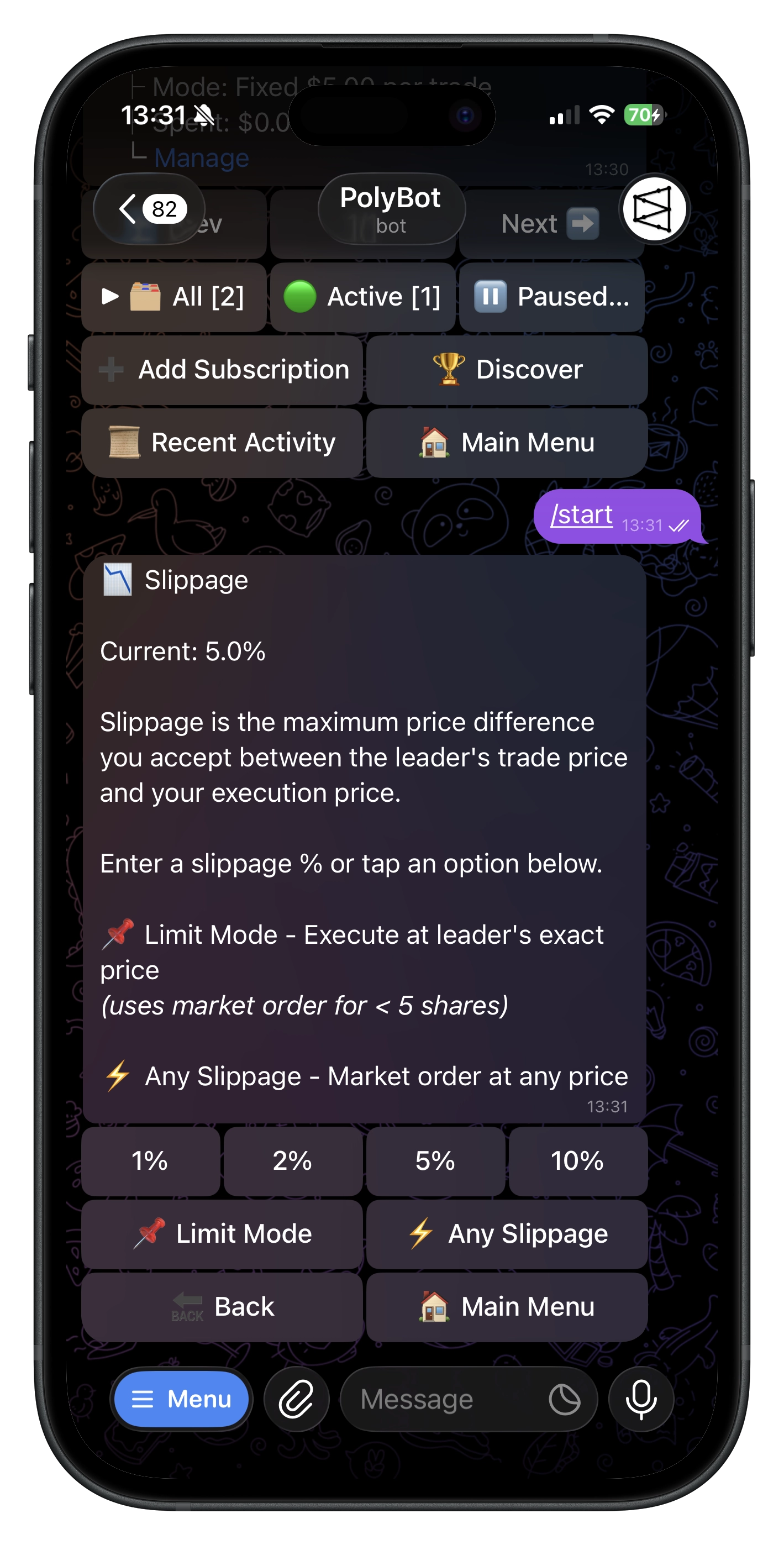Record a voice message with the microphone

pyautogui.click(x=641, y=1399)
